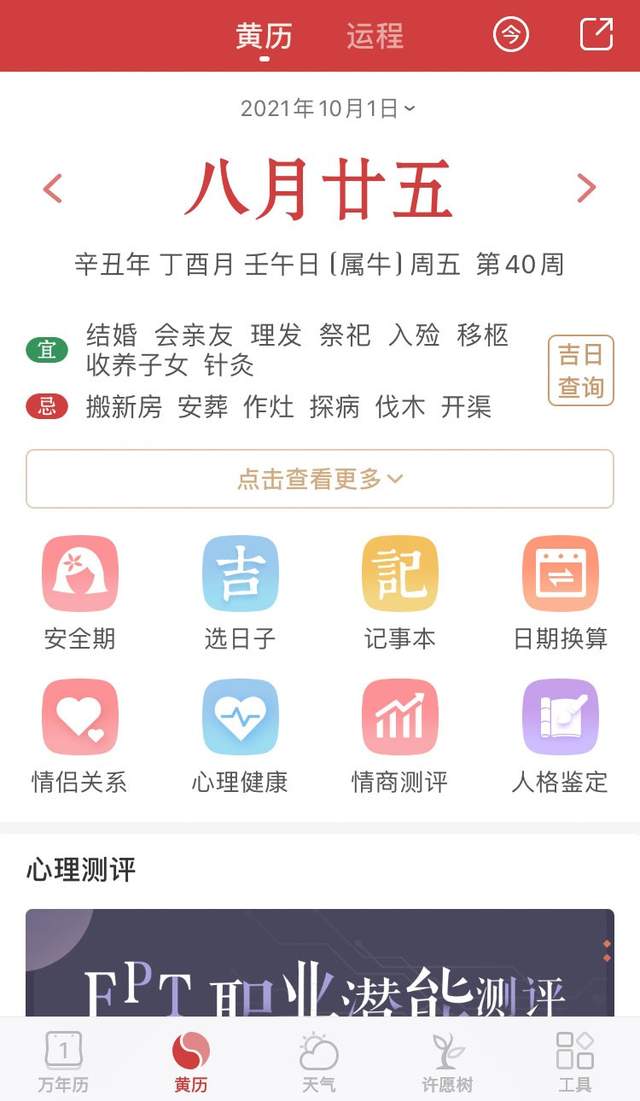This screenshot has height=1101, width=640.
Task: Switch to the 运程 tab
Action: [x=375, y=36]
